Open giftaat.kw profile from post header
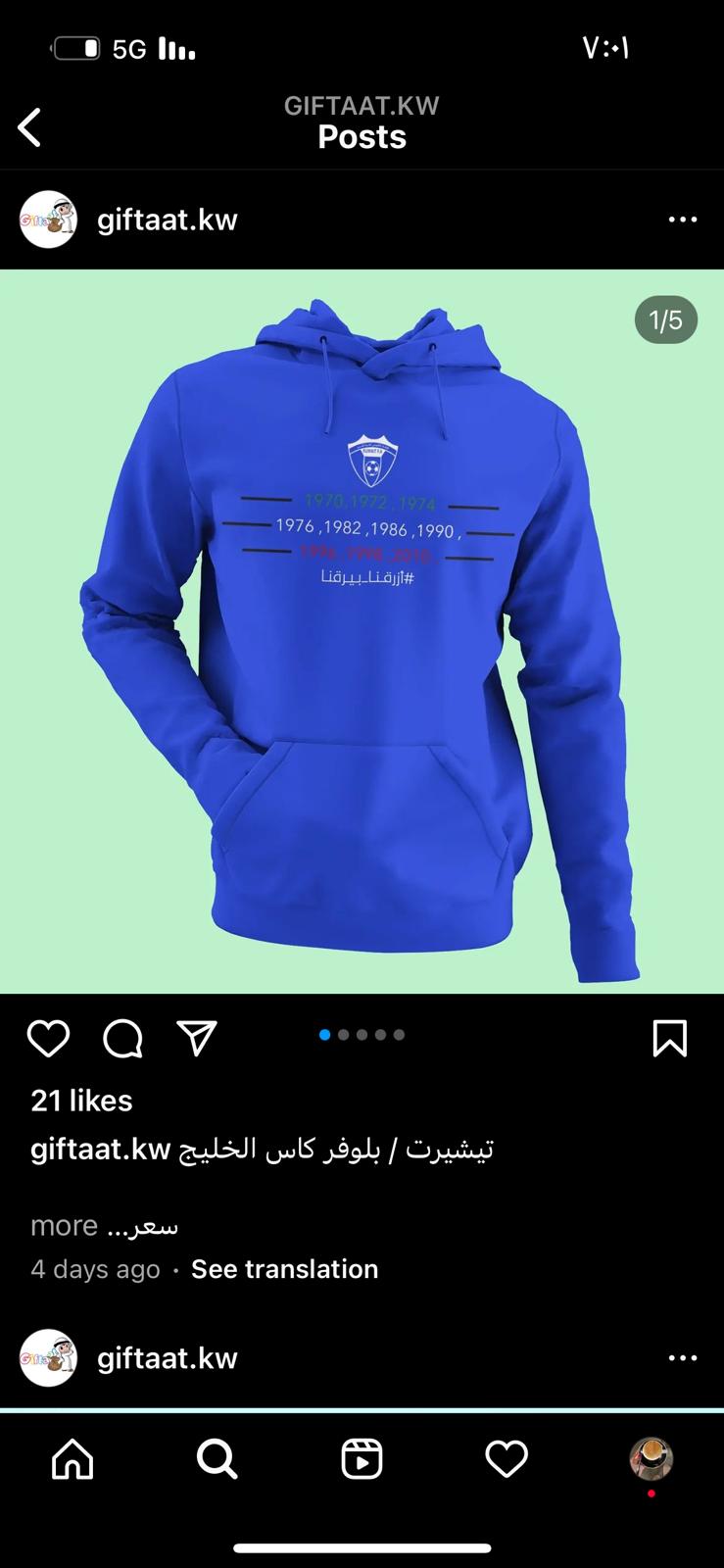Screen dimensions: 724x1568 [168, 220]
